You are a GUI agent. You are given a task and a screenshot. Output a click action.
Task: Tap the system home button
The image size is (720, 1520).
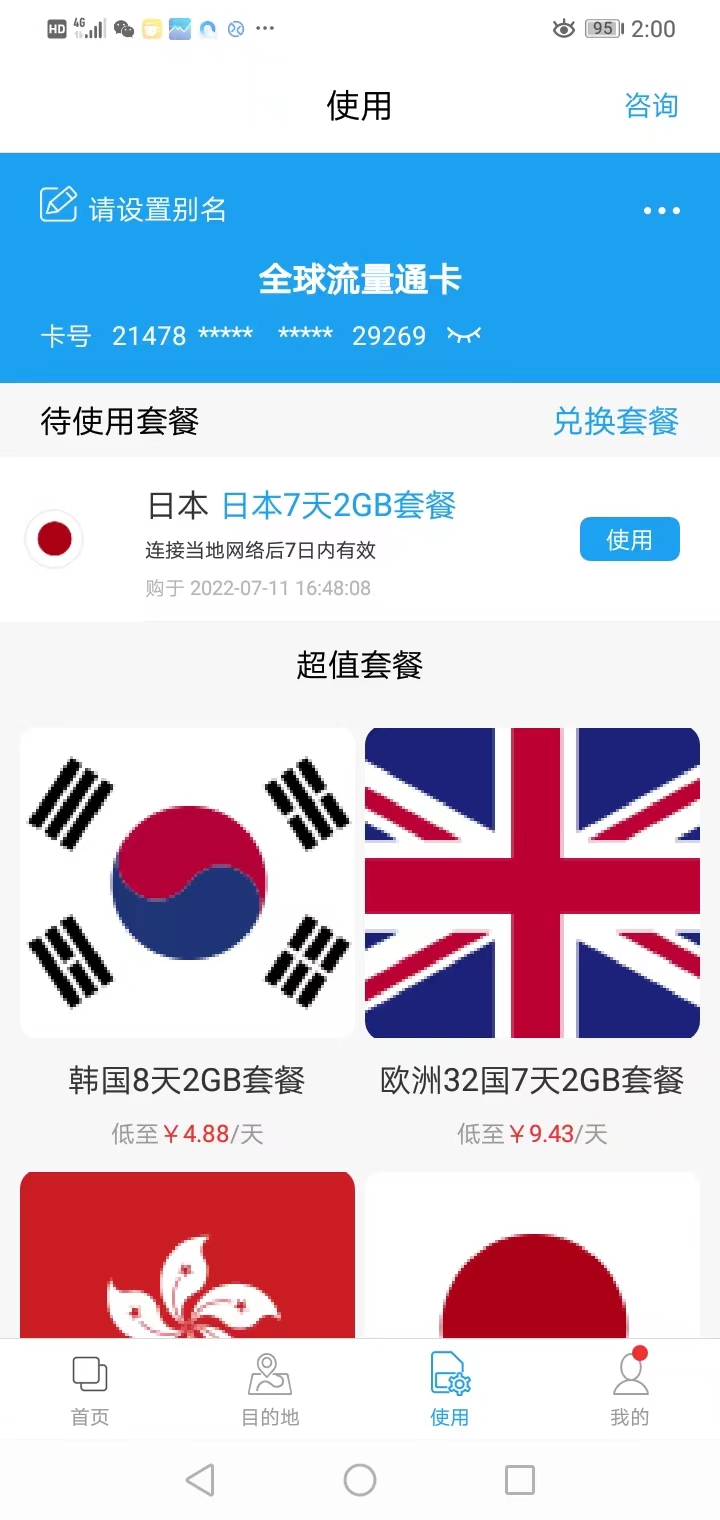[360, 1480]
